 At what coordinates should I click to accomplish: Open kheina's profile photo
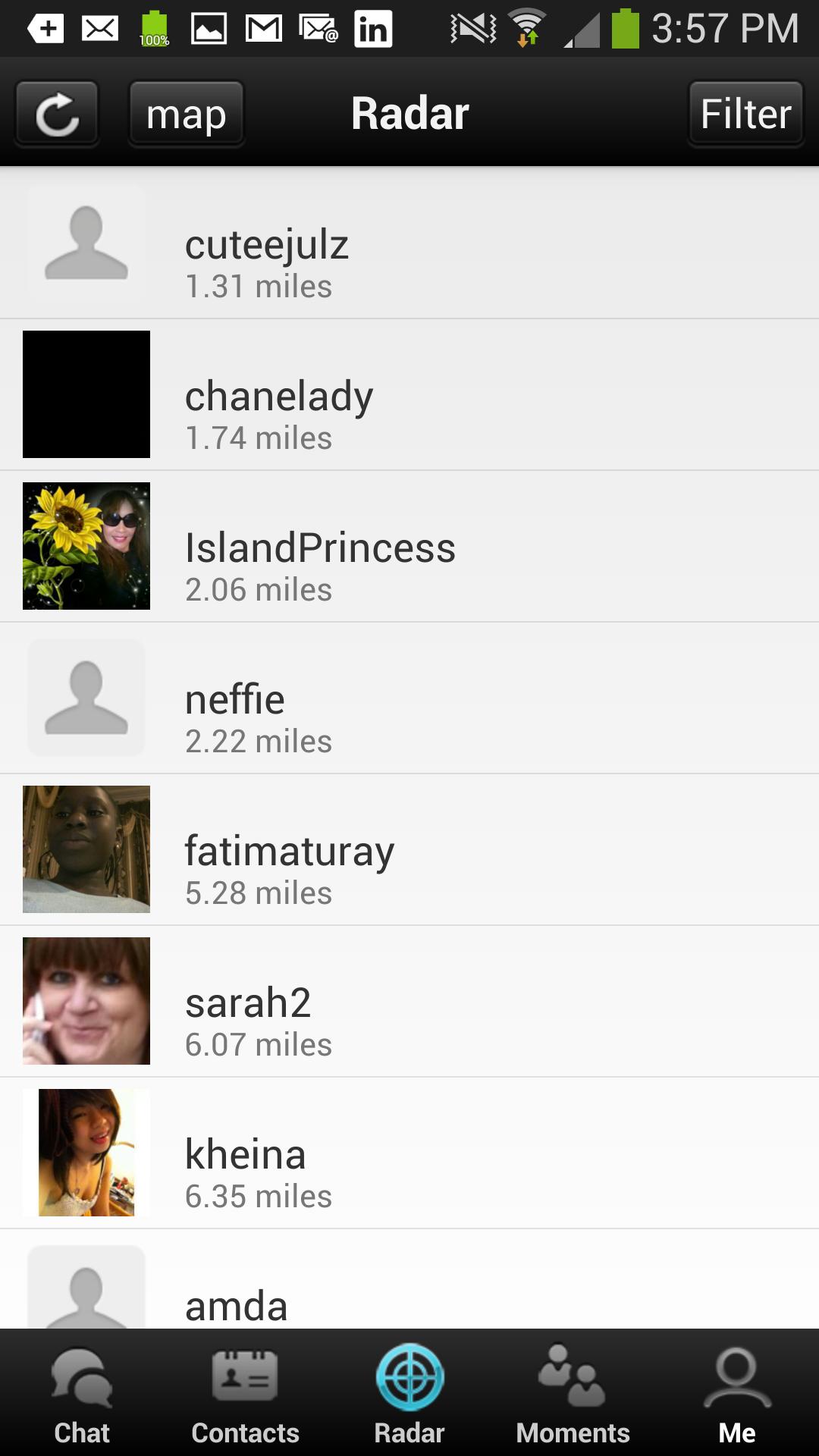[86, 1153]
